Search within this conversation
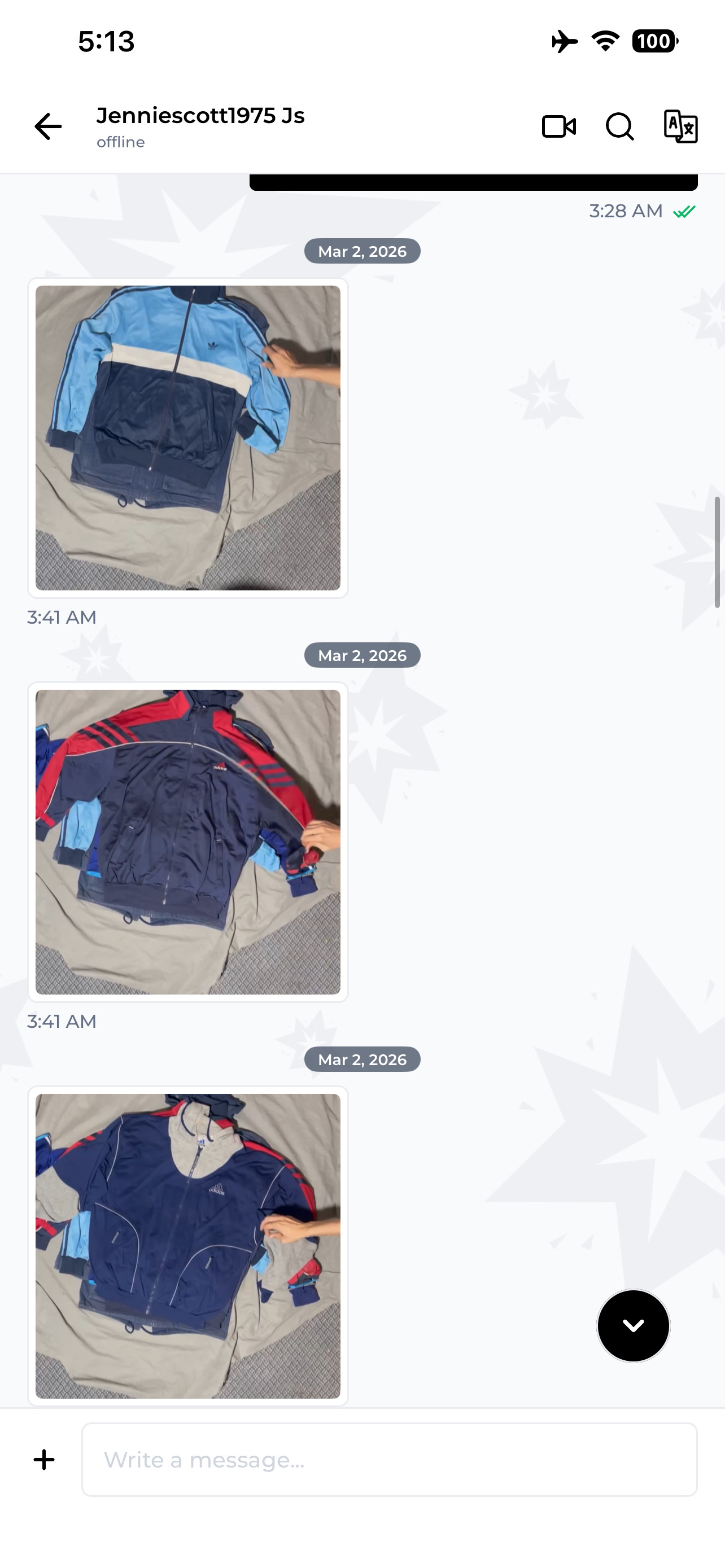 click(619, 126)
